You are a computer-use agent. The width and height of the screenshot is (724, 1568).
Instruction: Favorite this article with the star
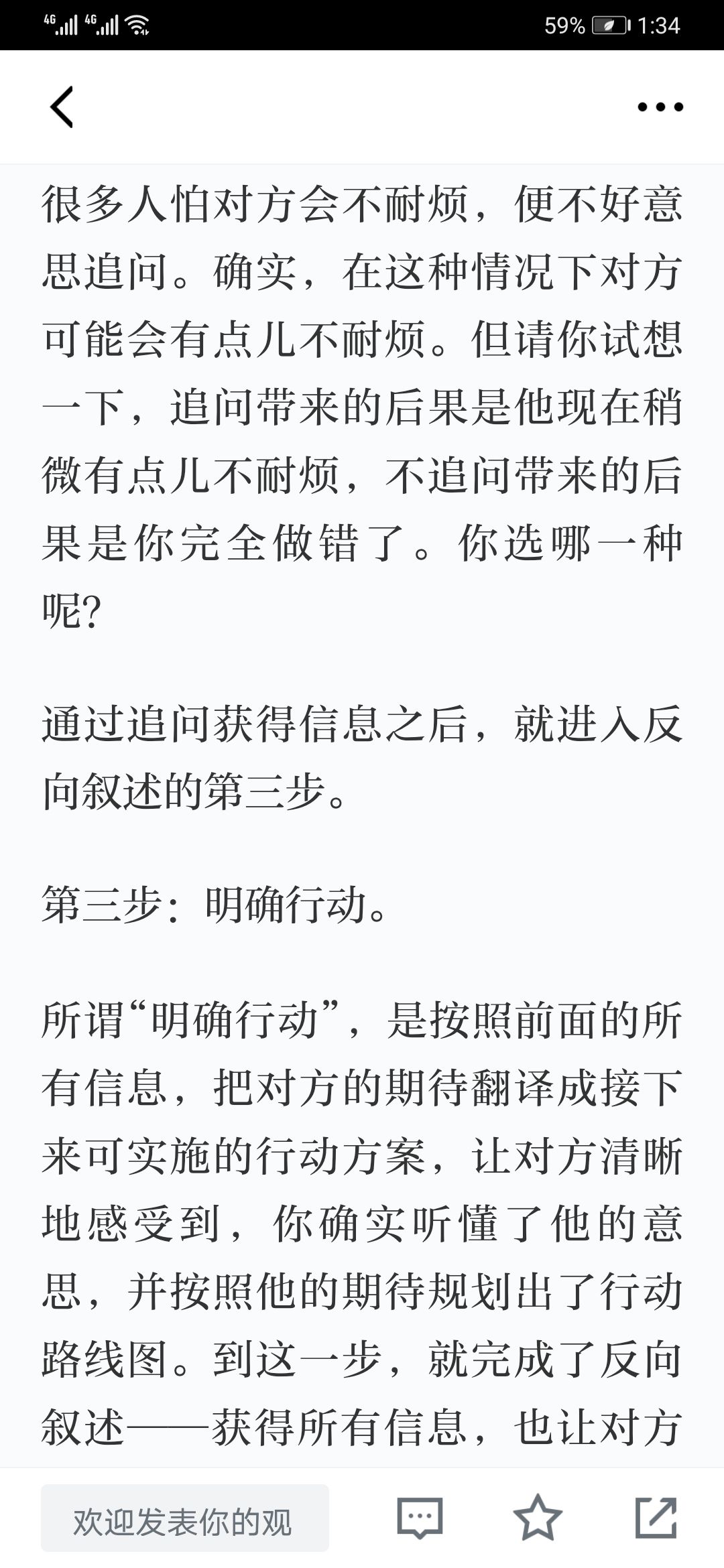538,1518
